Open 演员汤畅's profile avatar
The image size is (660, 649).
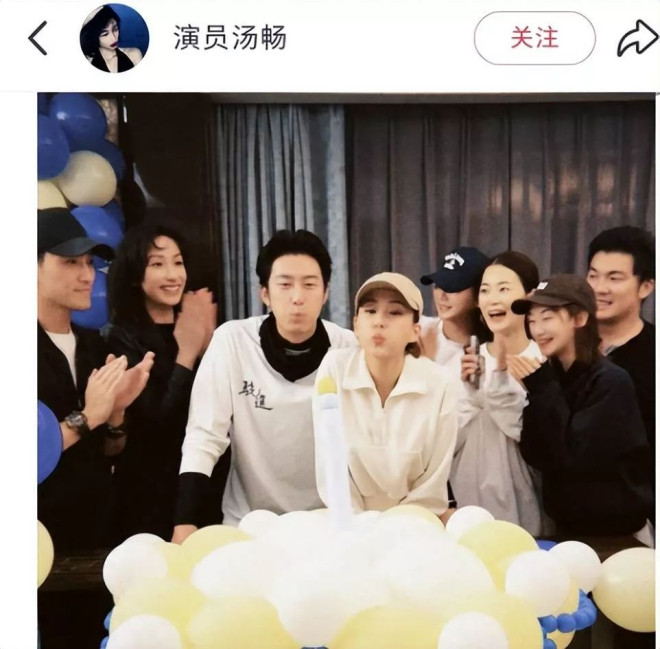tap(114, 39)
